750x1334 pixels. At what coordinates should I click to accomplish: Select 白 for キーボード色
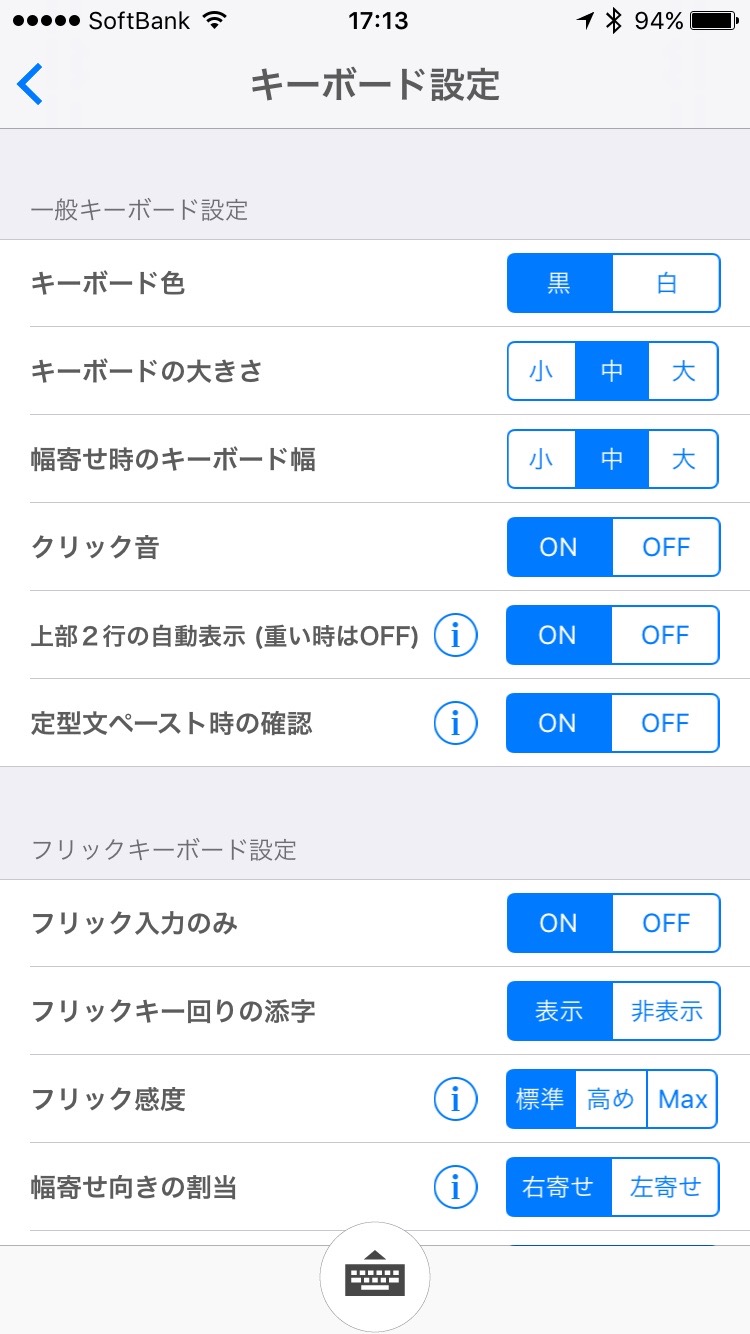click(x=666, y=283)
